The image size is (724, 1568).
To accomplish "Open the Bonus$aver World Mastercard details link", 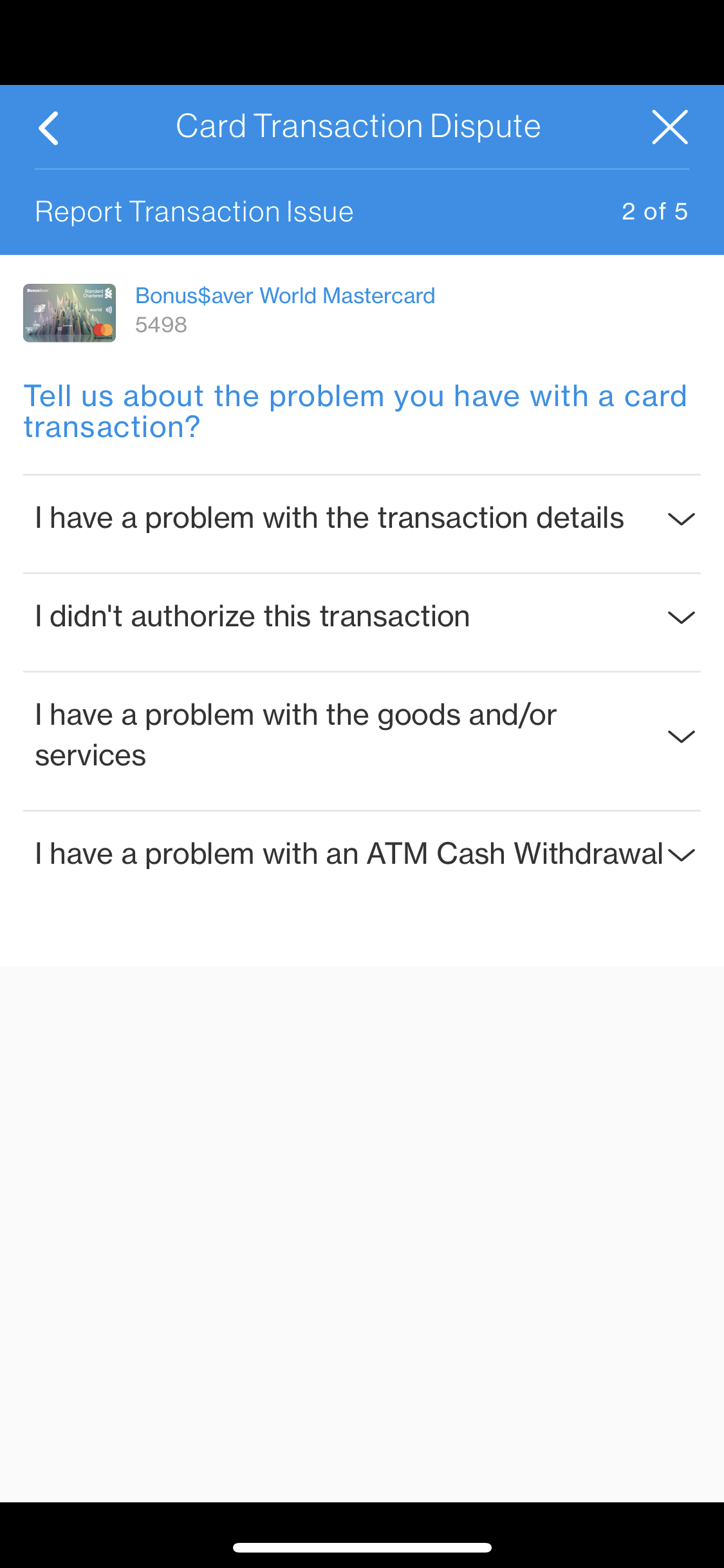I will [285, 295].
